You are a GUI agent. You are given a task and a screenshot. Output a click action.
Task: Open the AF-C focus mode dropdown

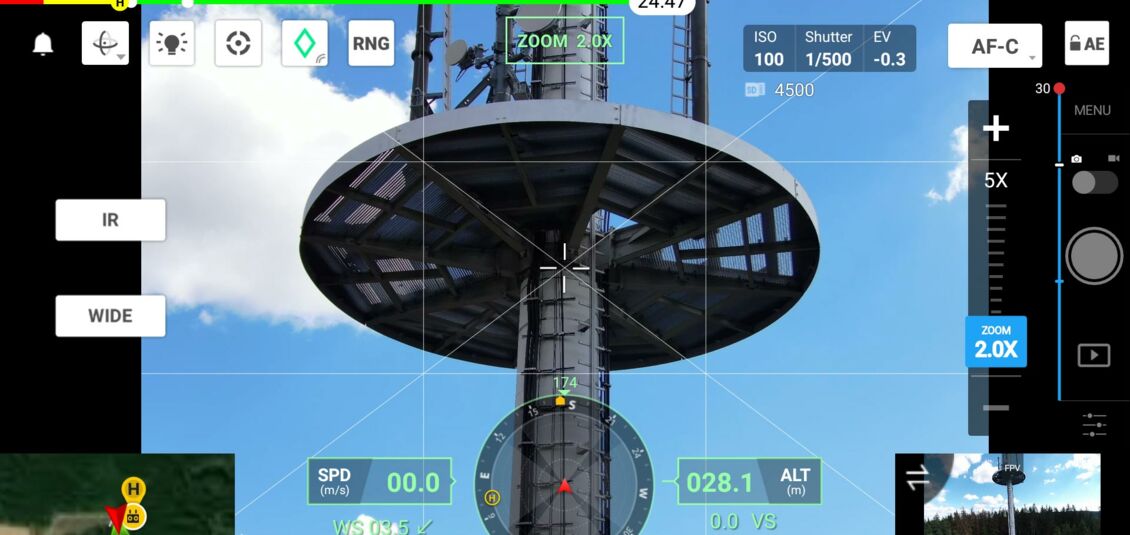(x=995, y=46)
